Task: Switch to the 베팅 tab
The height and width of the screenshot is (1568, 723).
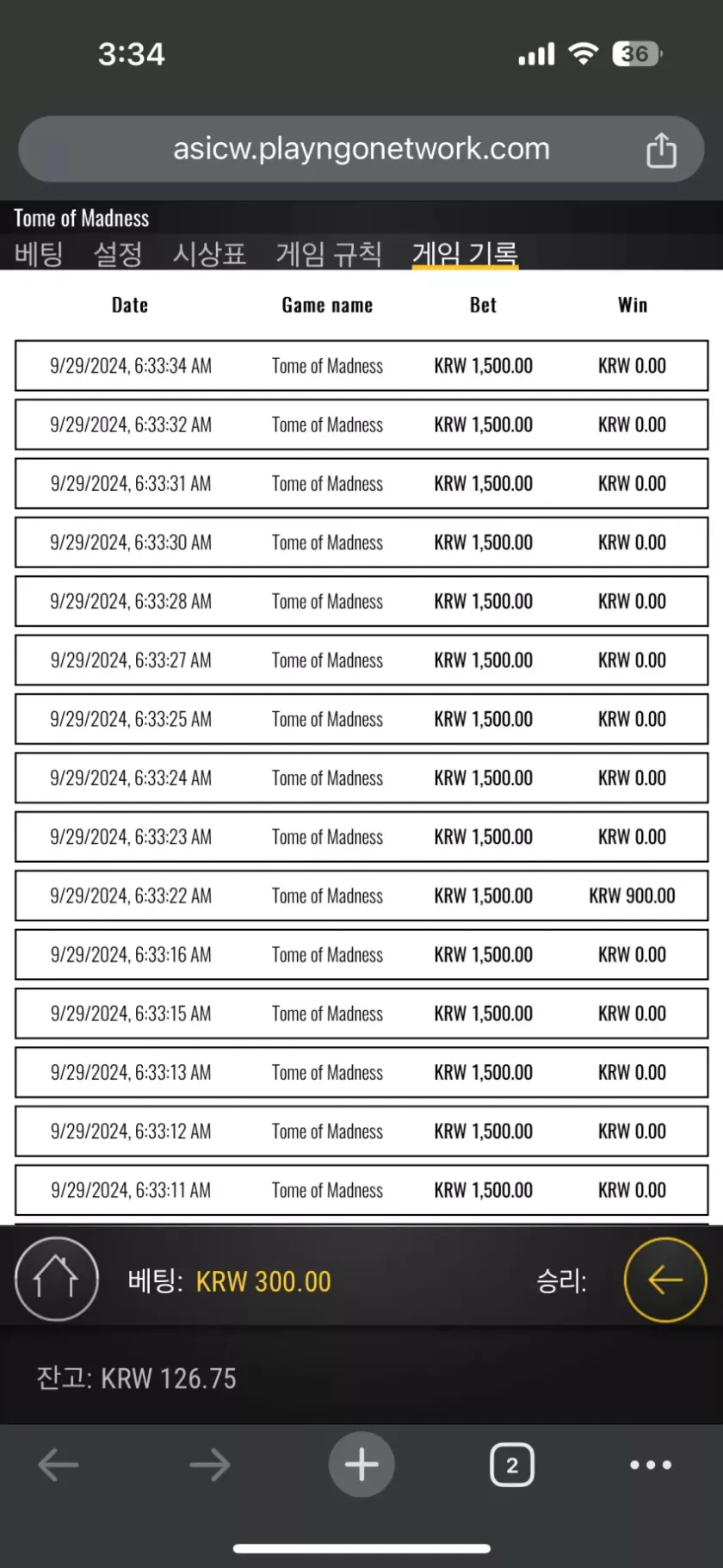Action: pyautogui.click(x=39, y=254)
